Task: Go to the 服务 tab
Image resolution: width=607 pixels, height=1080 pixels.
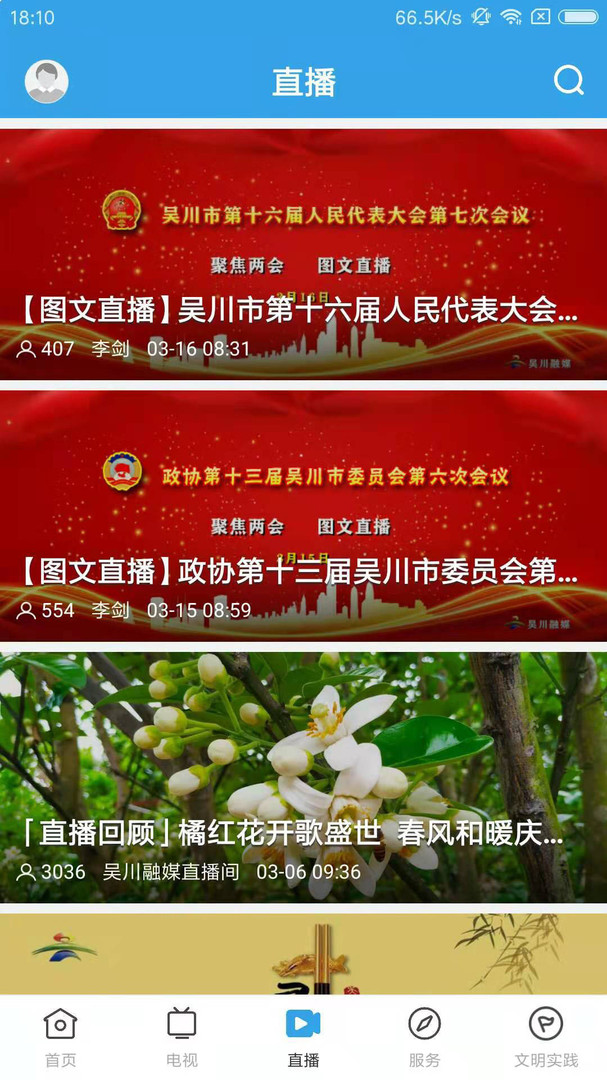Action: 424,1037
